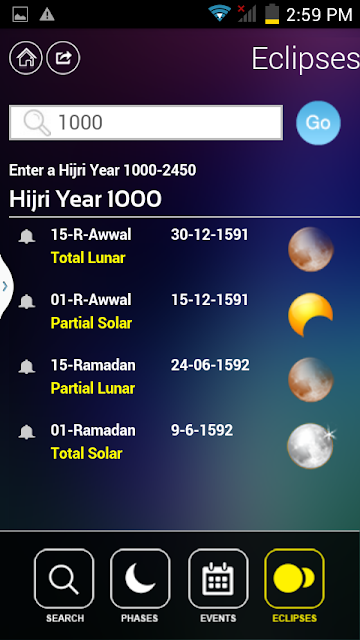
Task: Open the side drawer arrow handle
Action: pos(6,286)
